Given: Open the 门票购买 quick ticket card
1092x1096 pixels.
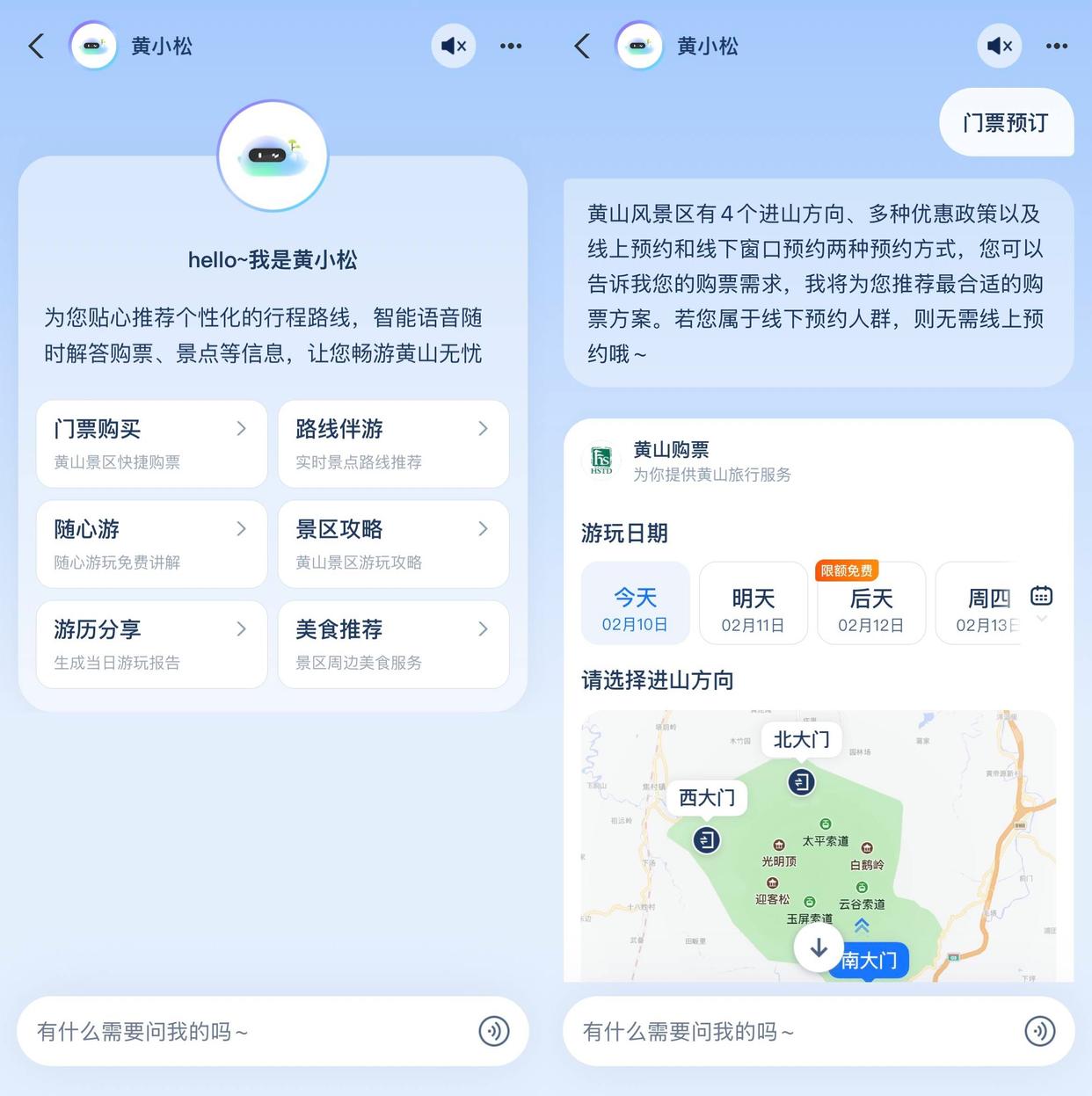Looking at the screenshot, I should click(x=151, y=444).
